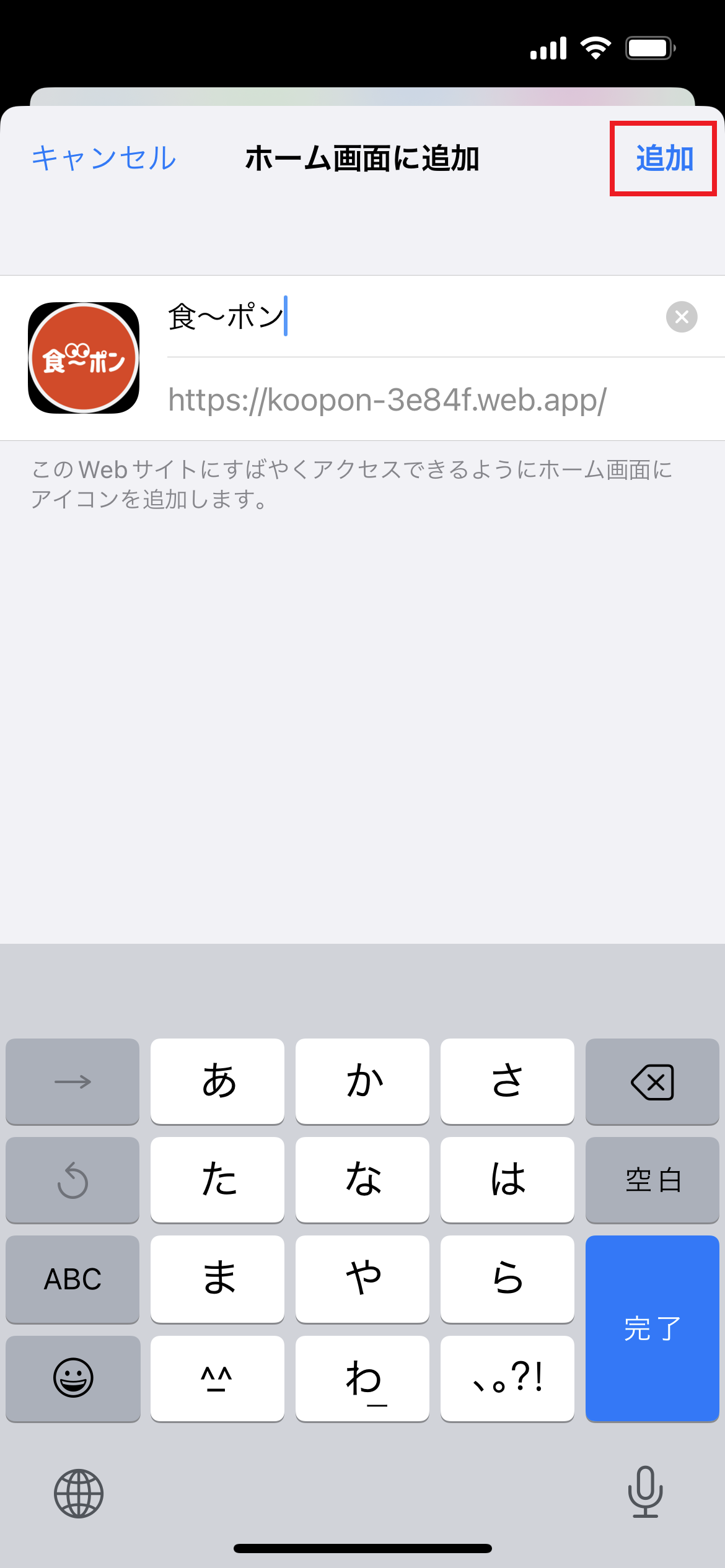Tap the arrow key to move forward
The width and height of the screenshot is (725, 1568).
pos(72,1081)
